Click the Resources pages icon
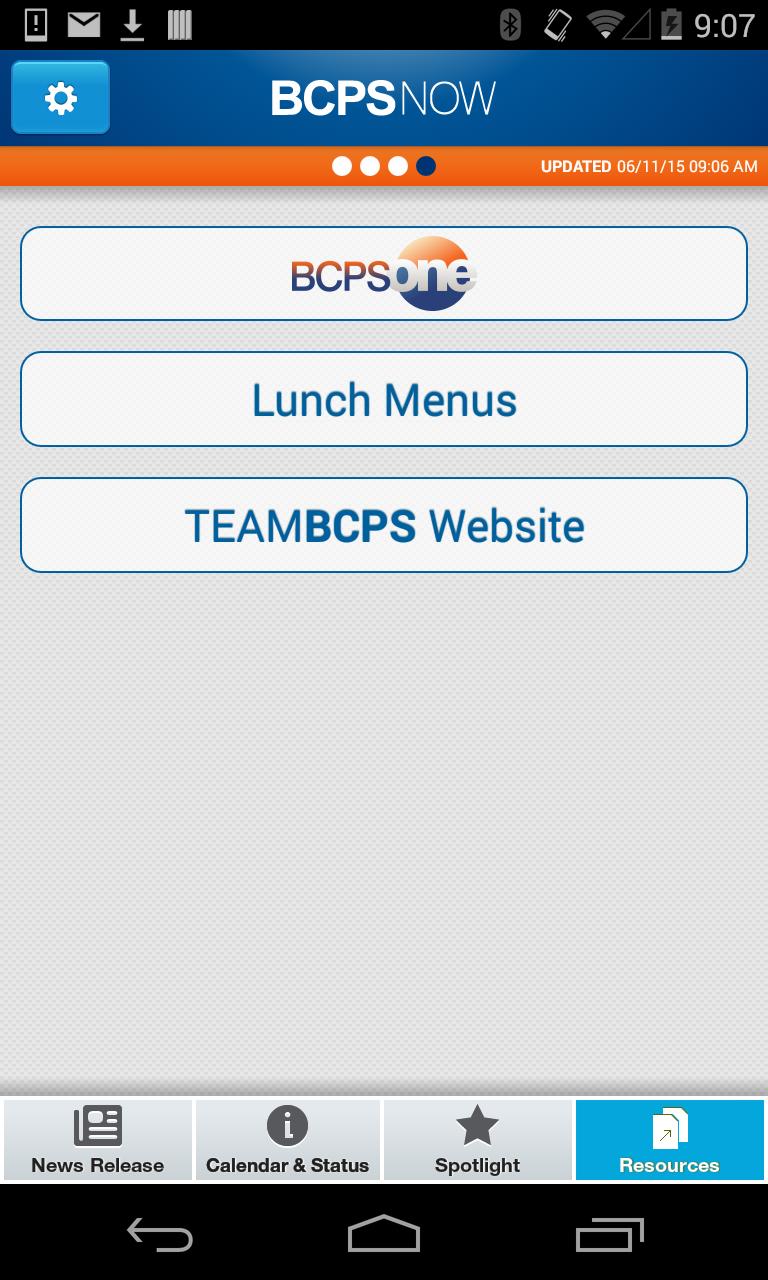Image resolution: width=768 pixels, height=1280 pixels. pyautogui.click(x=668, y=1124)
